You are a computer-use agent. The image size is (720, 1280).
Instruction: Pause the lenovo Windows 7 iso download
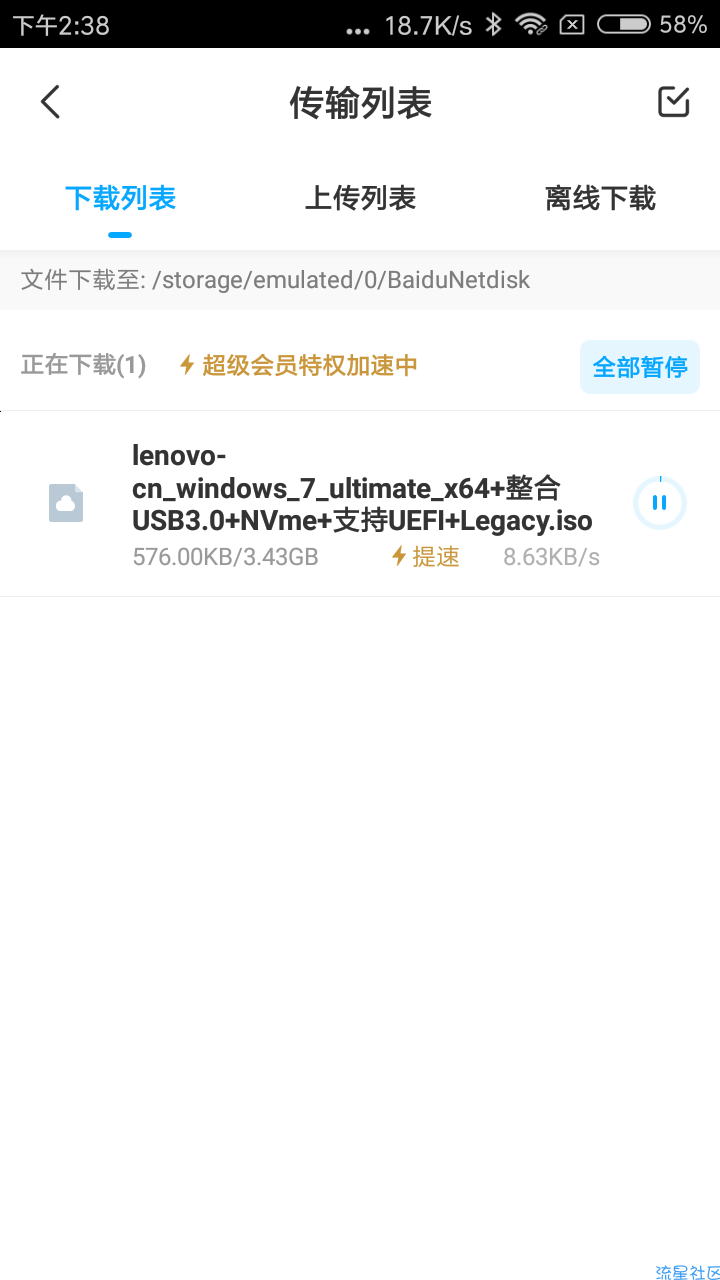(x=660, y=503)
